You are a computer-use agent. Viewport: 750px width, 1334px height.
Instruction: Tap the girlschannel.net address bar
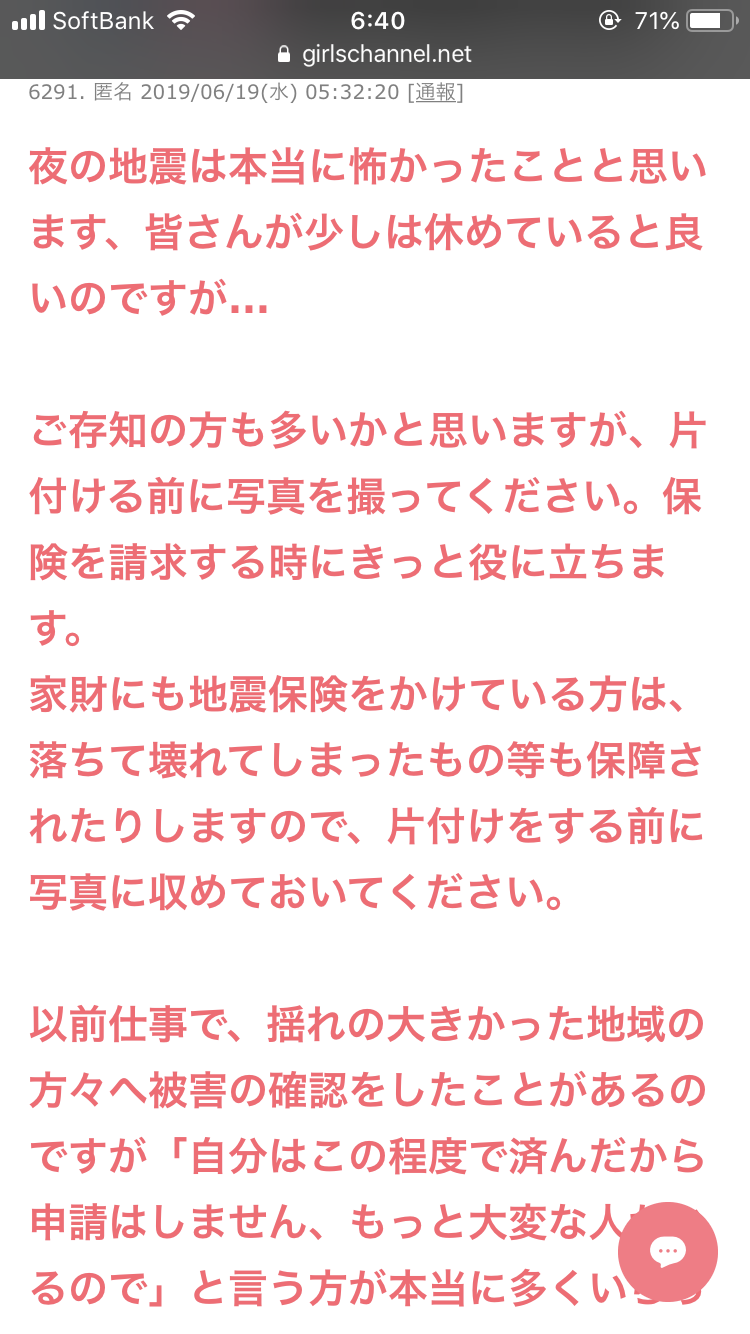(x=375, y=54)
